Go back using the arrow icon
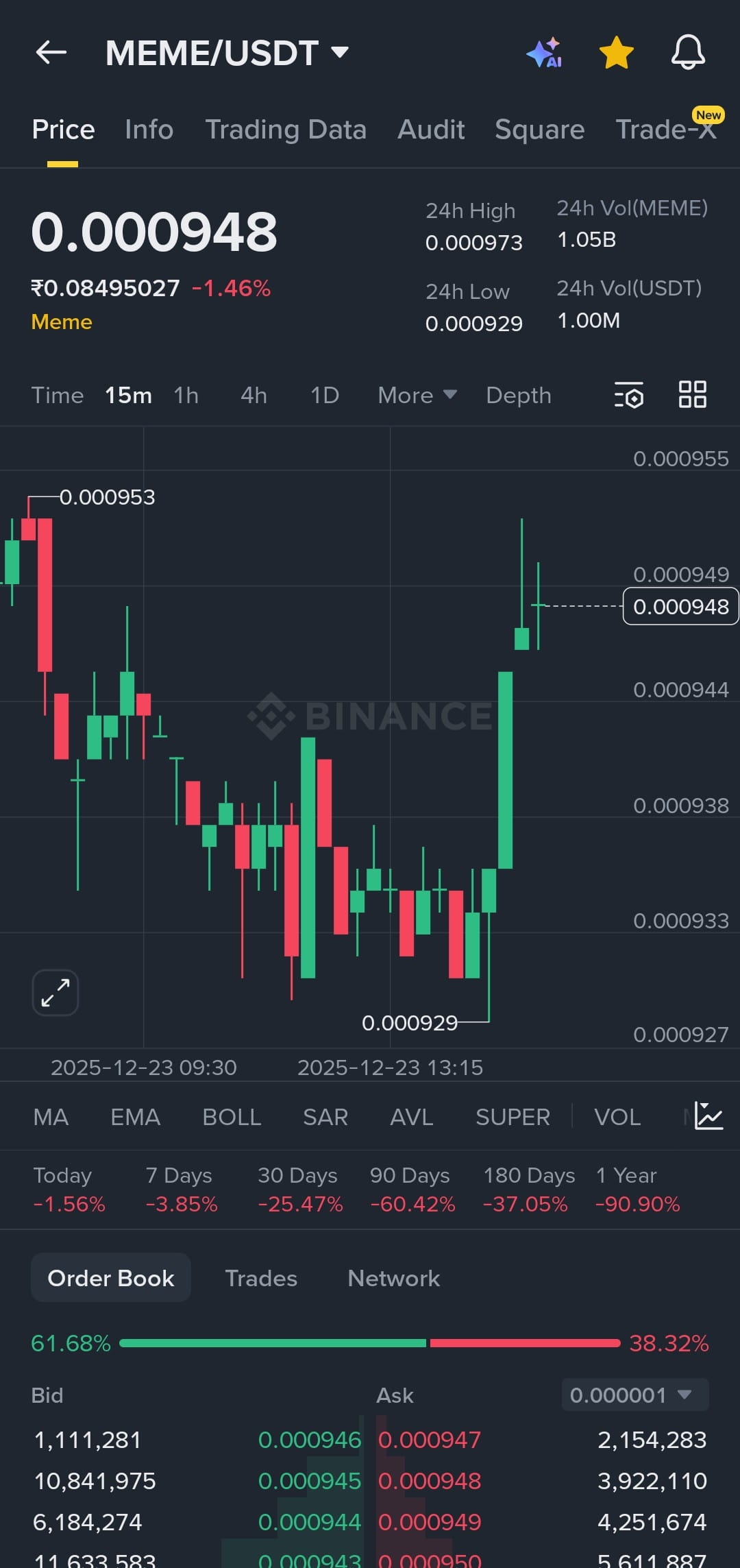Screen dimensions: 740x1568 click(x=51, y=52)
